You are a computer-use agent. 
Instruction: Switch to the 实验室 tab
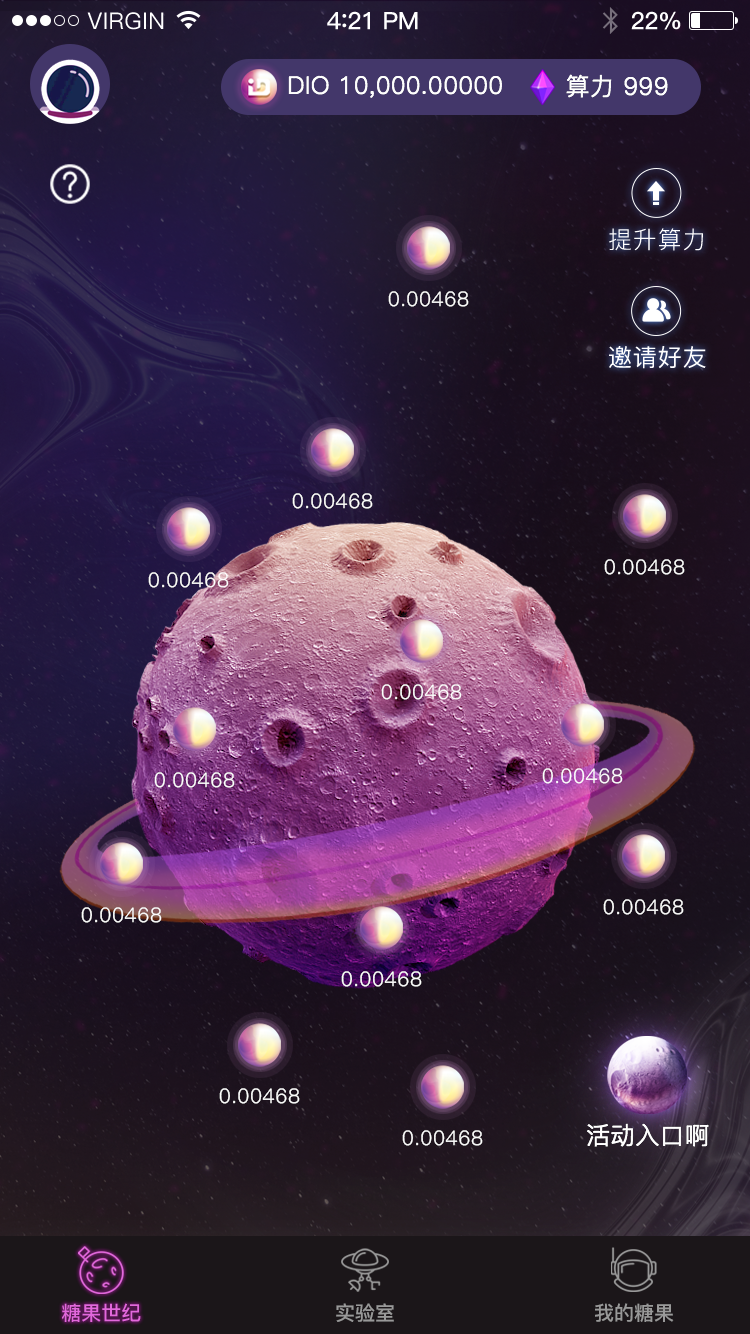pos(364,1285)
